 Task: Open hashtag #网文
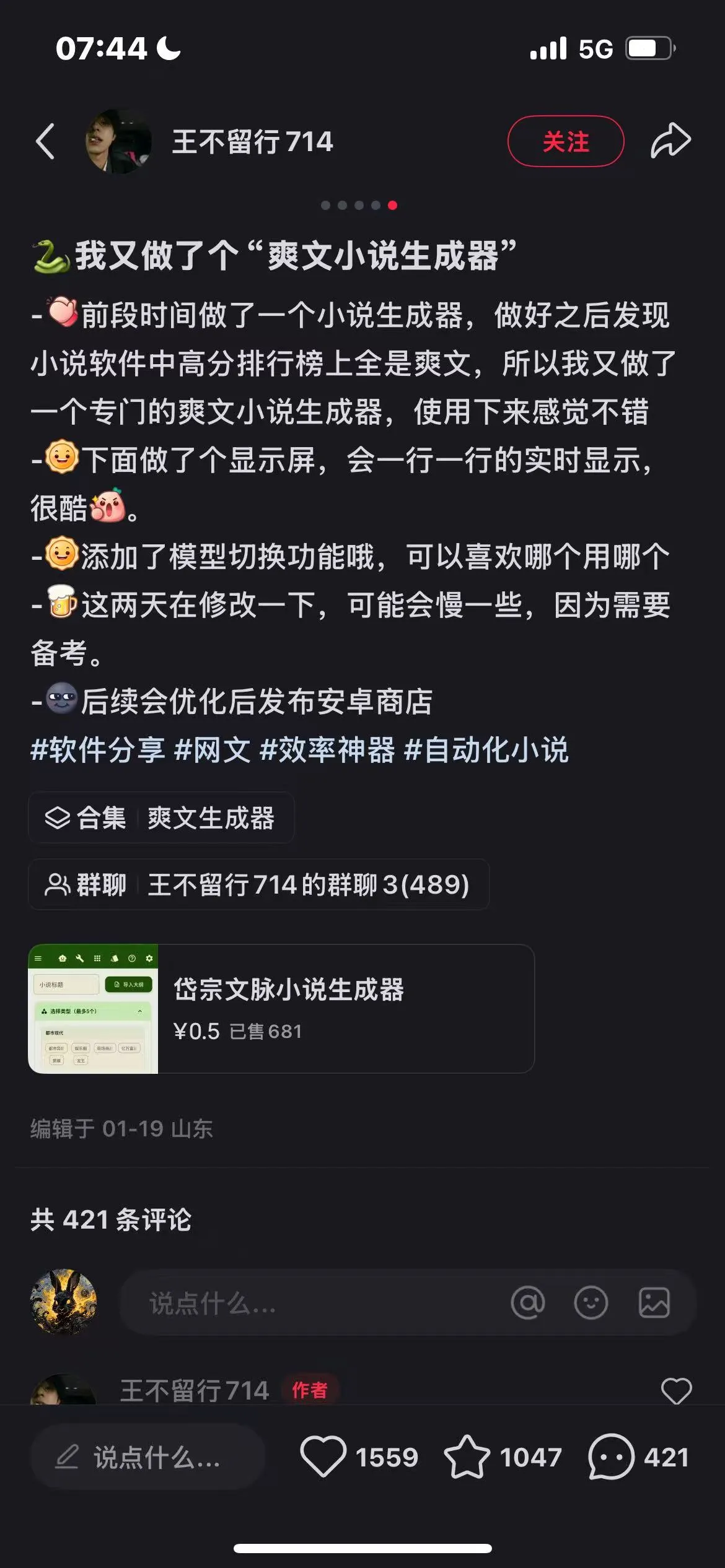213,750
